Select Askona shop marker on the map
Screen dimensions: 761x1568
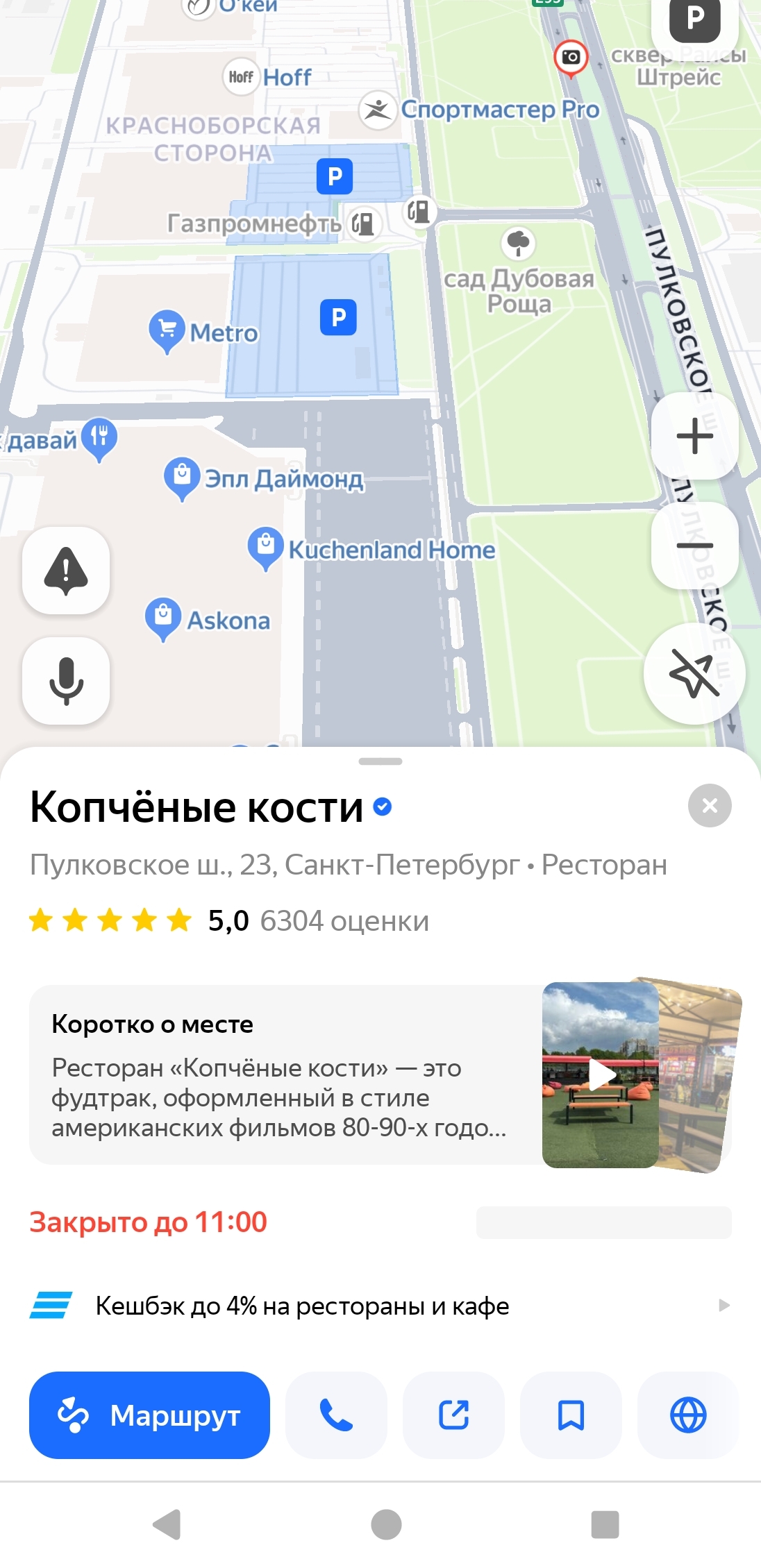tap(164, 618)
